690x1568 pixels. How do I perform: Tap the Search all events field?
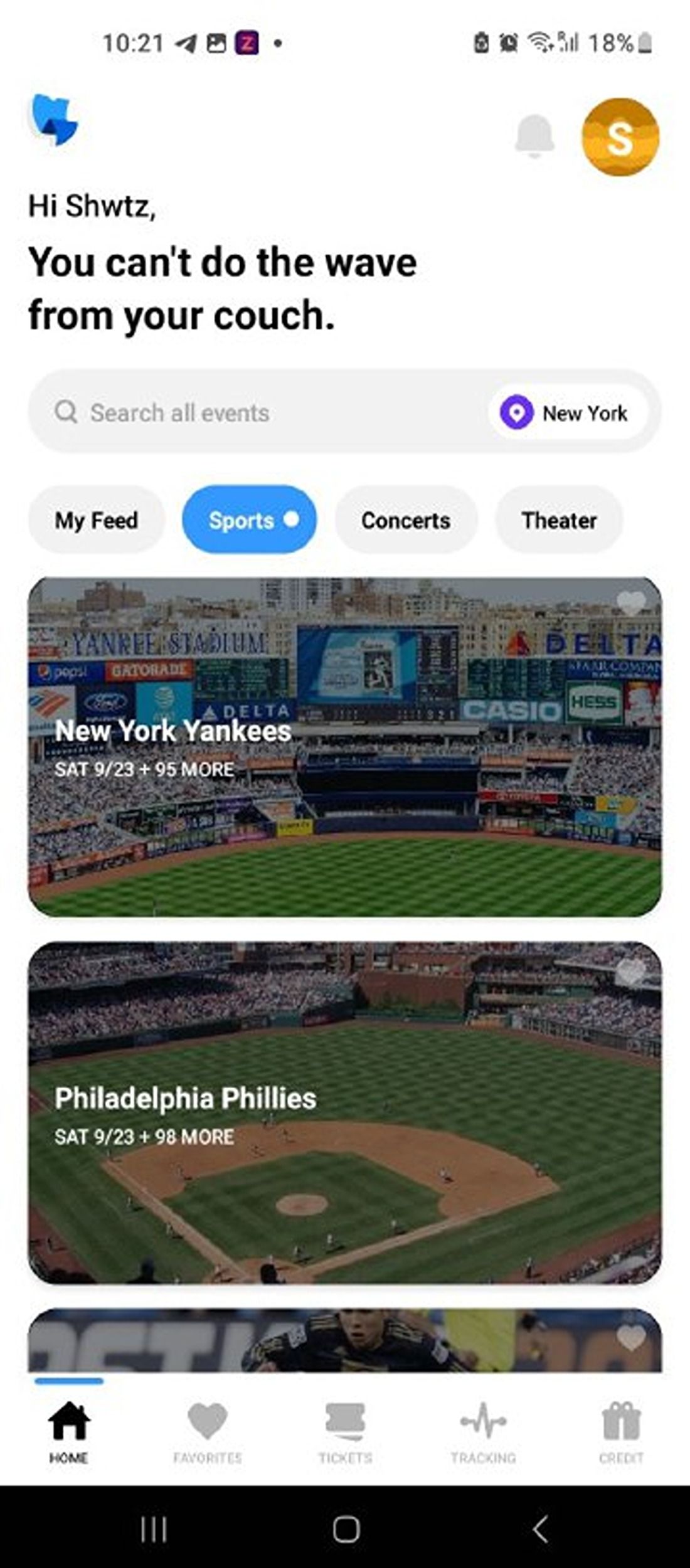(263, 413)
